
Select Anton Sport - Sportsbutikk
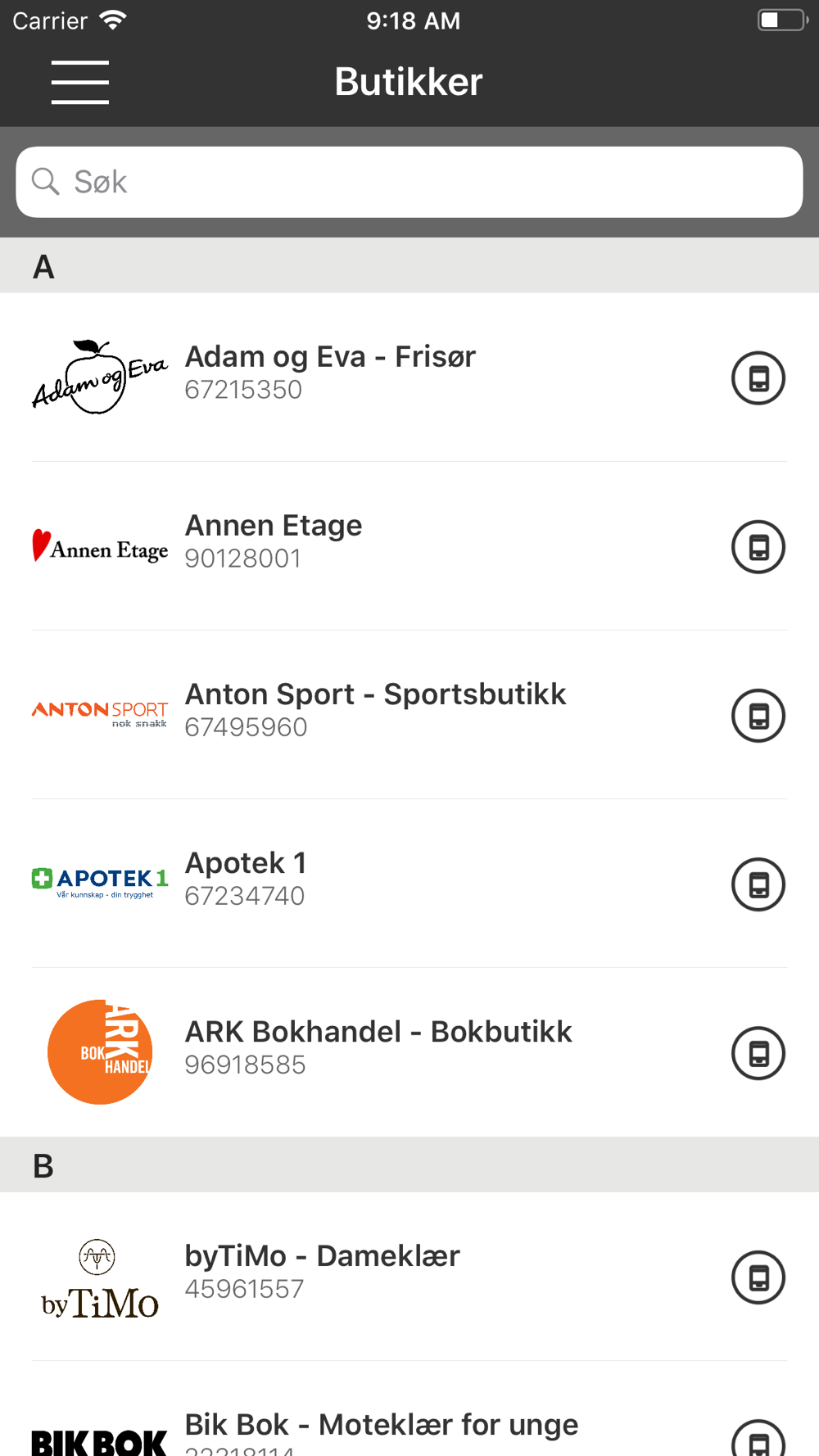tap(409, 715)
